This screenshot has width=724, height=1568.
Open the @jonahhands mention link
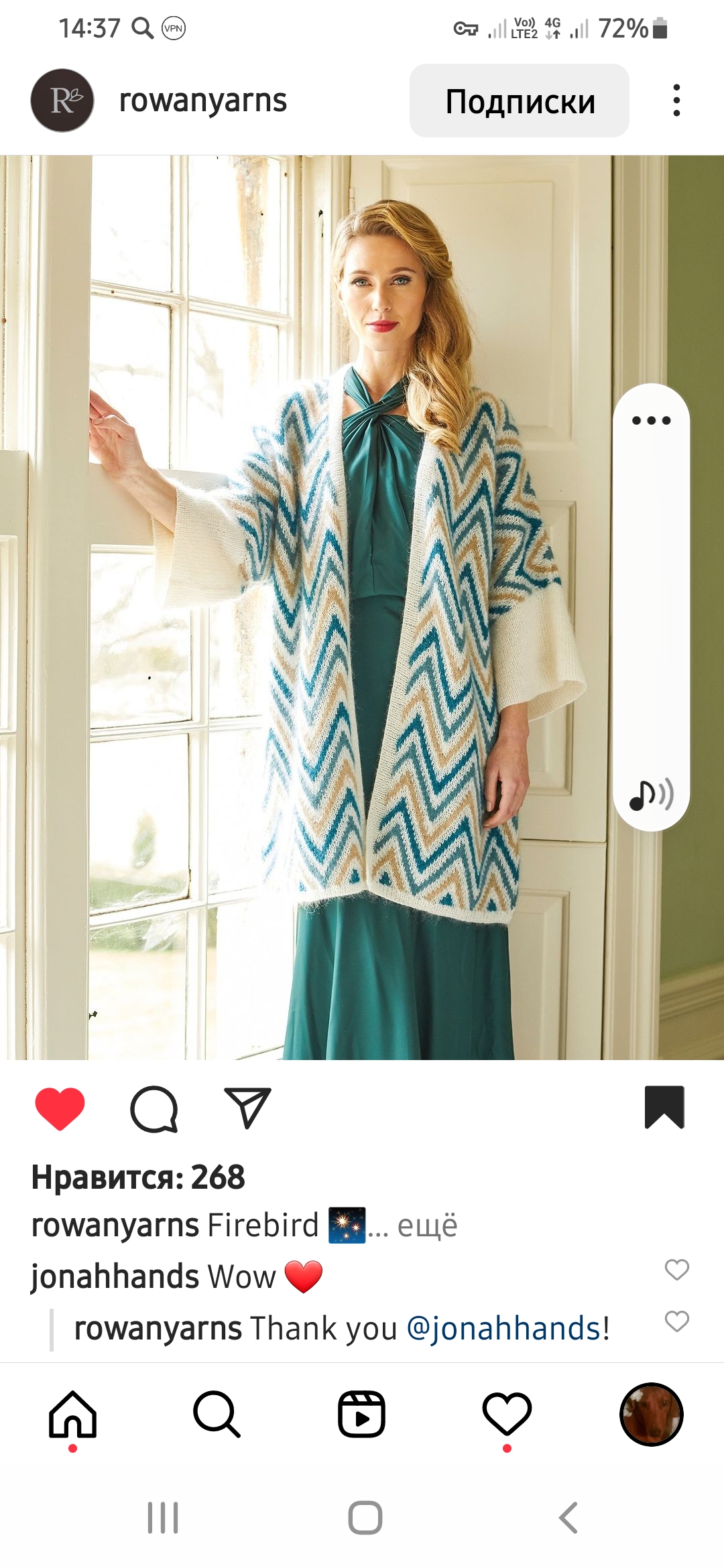(x=504, y=1328)
